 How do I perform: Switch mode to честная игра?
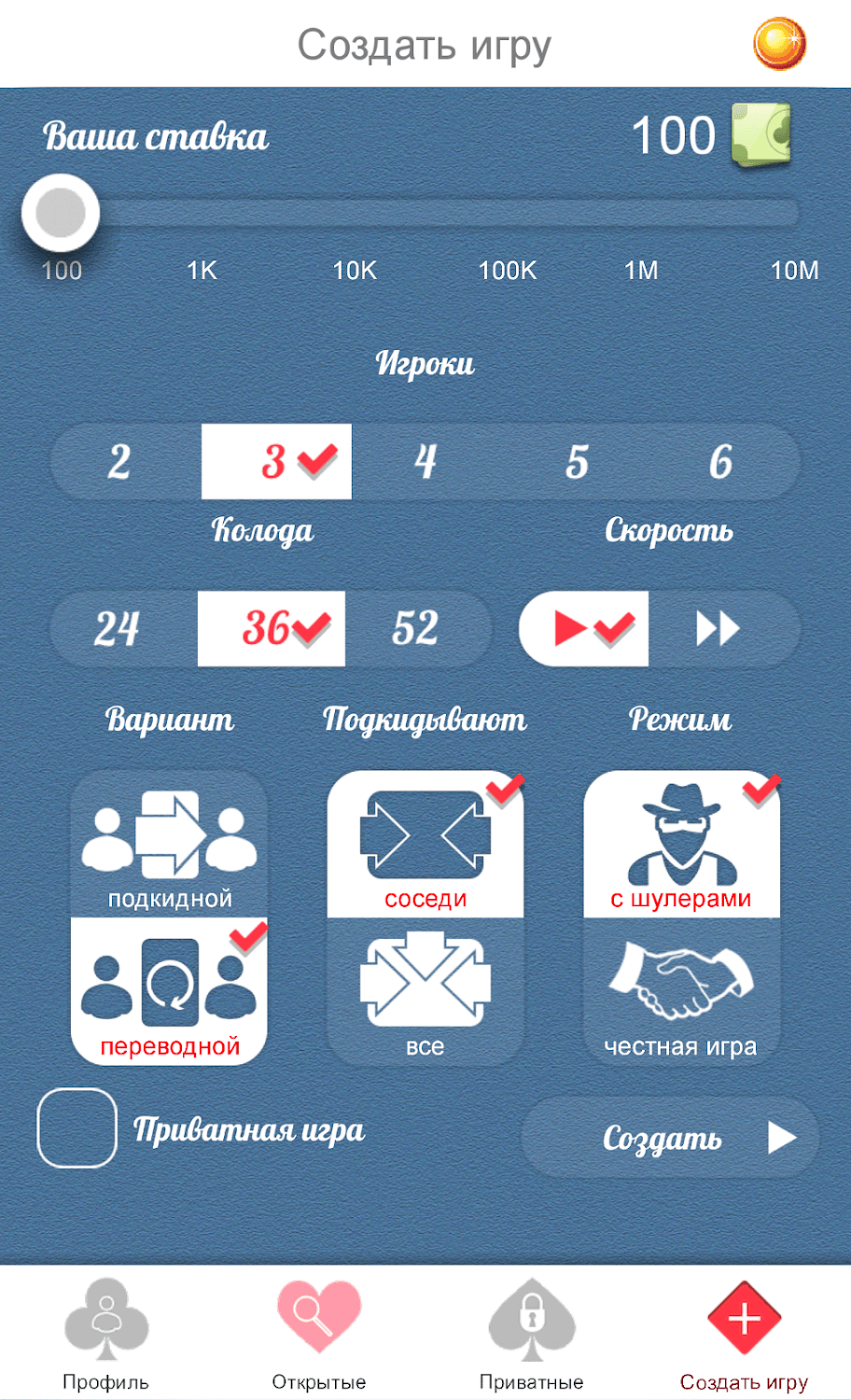[x=681, y=992]
